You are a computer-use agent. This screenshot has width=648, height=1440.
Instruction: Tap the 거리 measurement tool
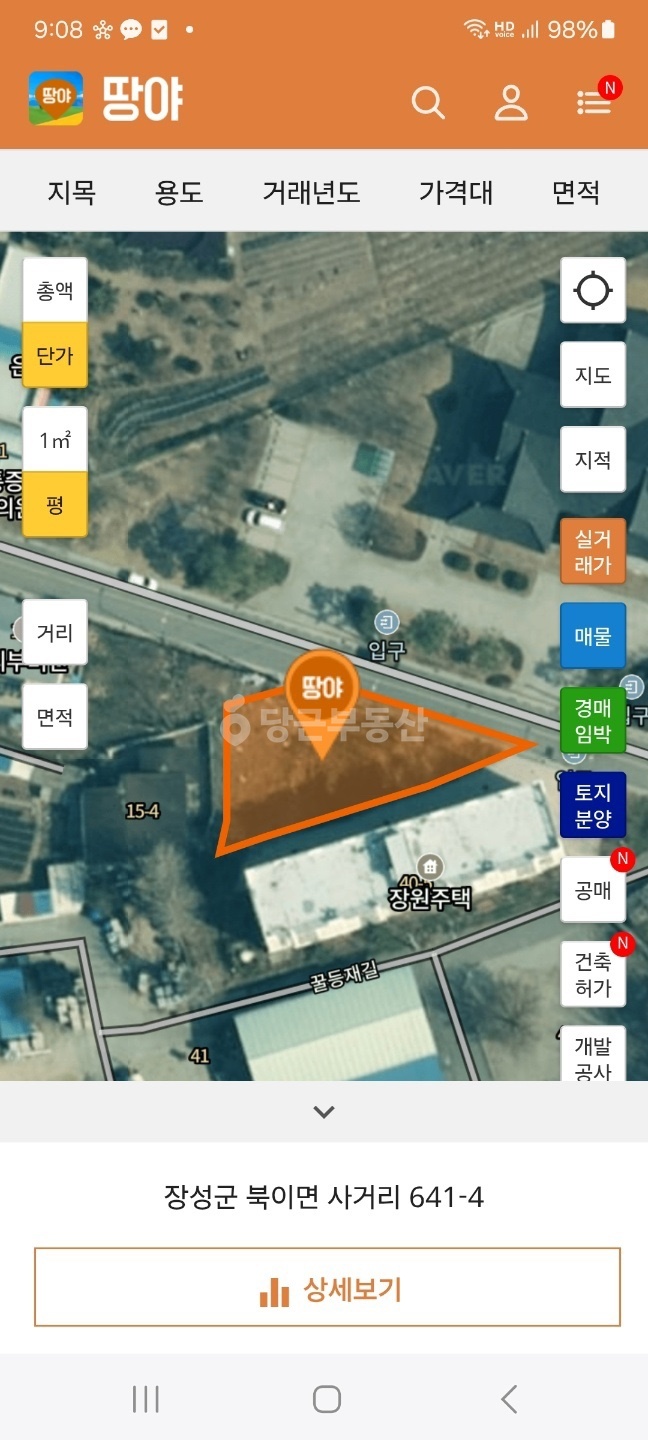click(55, 632)
